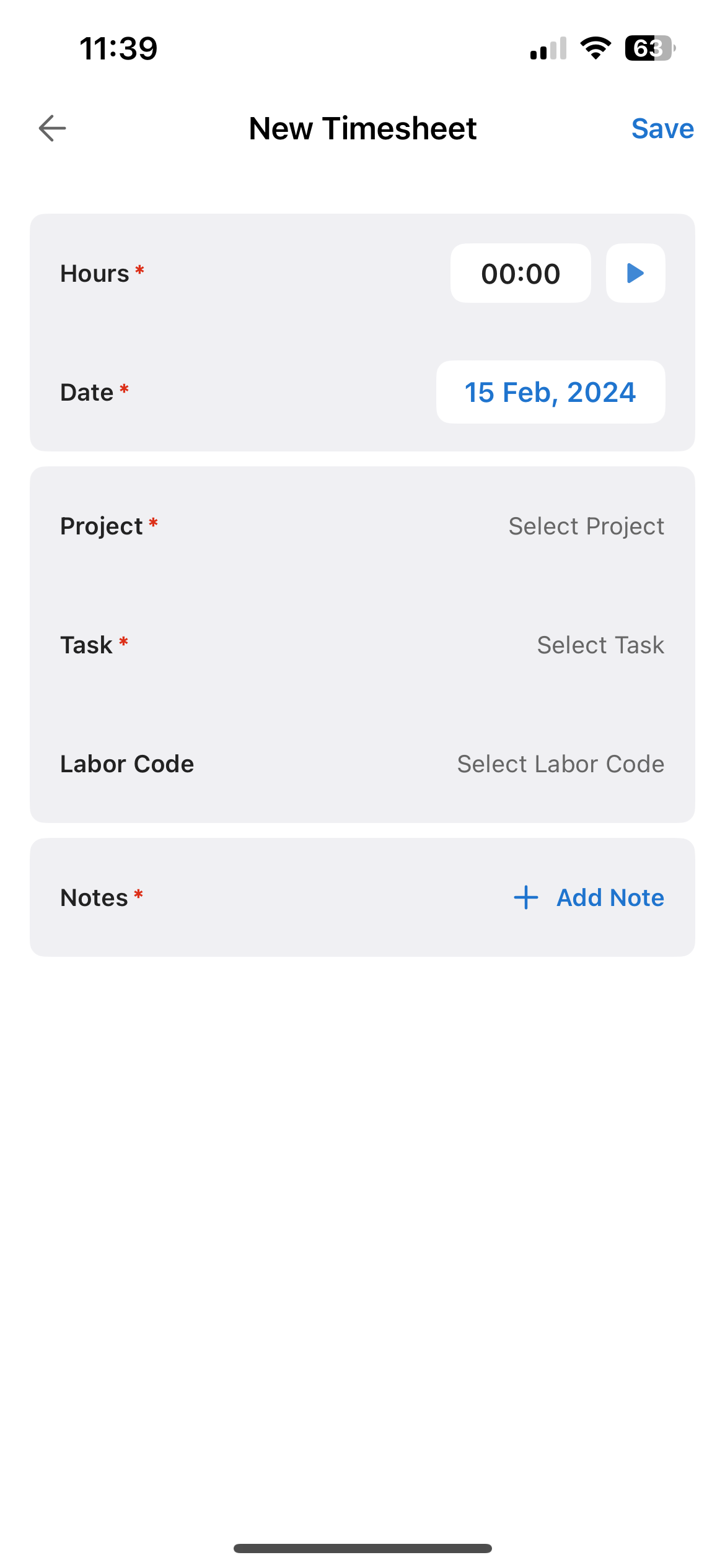This screenshot has height=1568, width=725.
Task: Open the date picker showing 15 Feb, 2024
Action: click(550, 391)
